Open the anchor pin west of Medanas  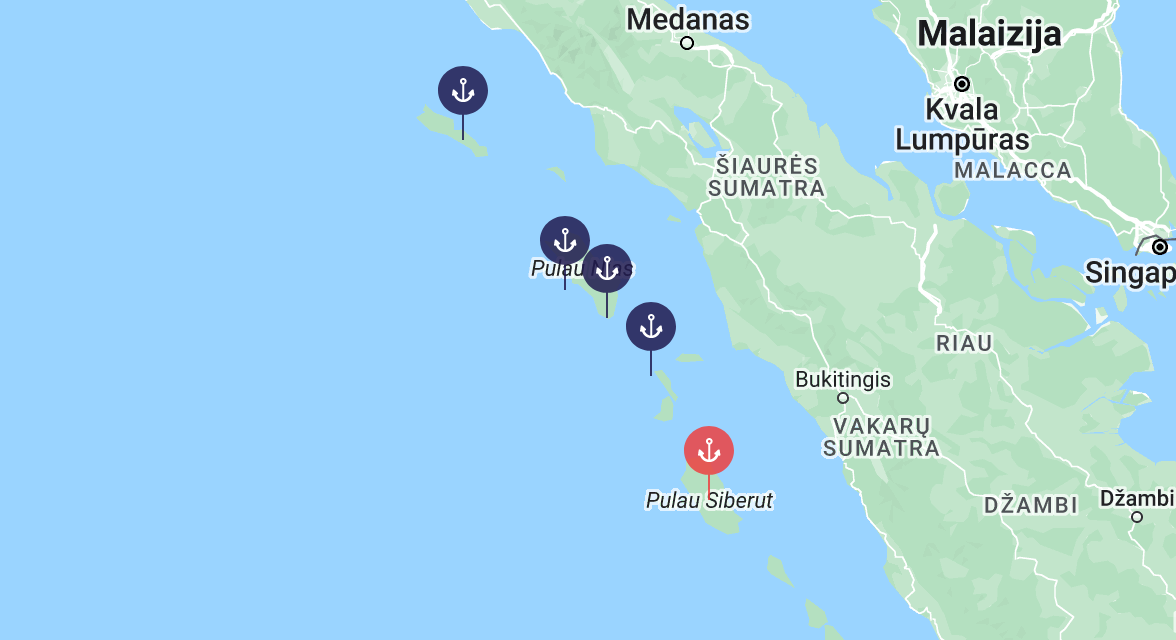462,91
